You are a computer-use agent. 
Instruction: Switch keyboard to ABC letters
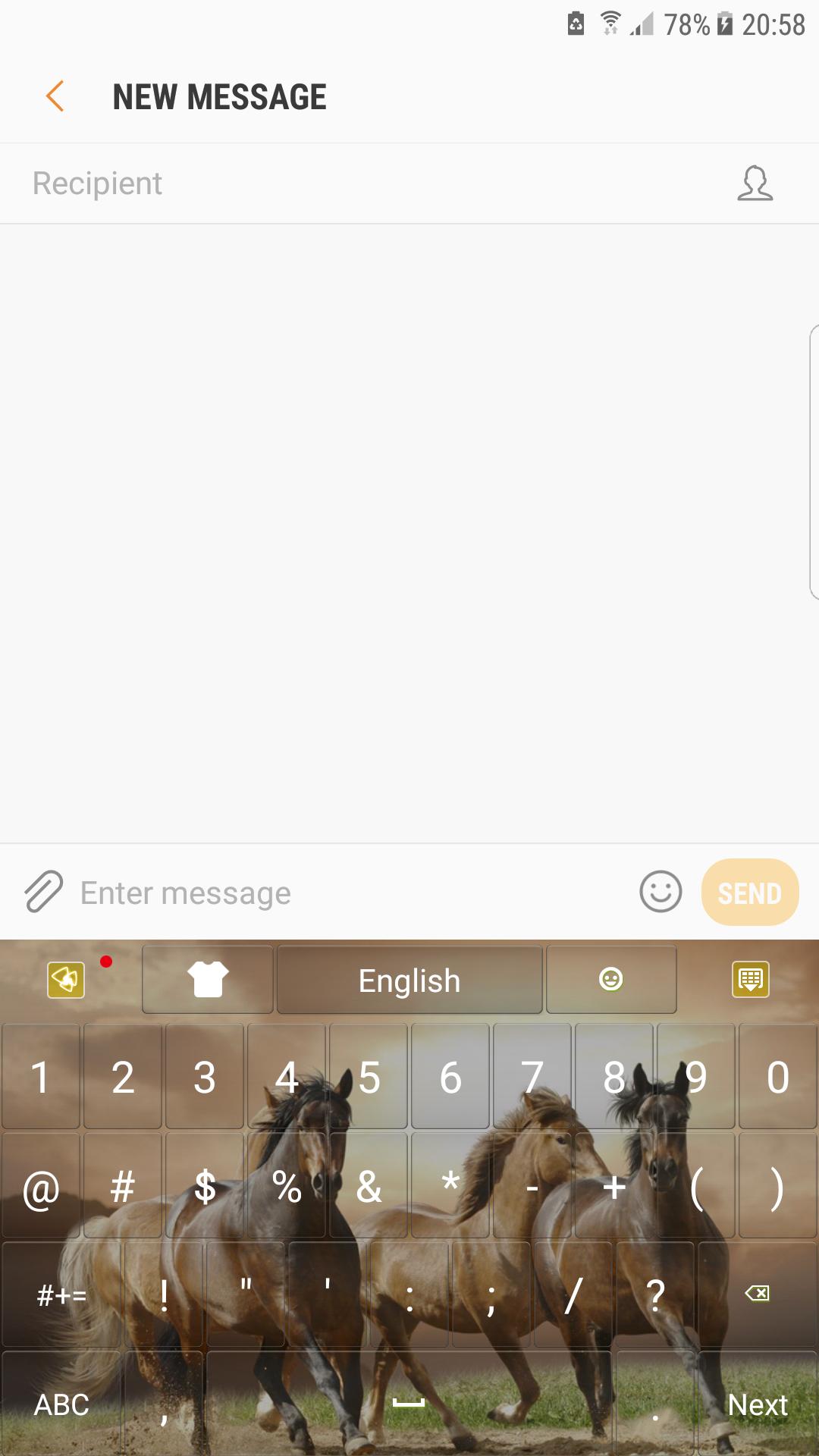(61, 1404)
